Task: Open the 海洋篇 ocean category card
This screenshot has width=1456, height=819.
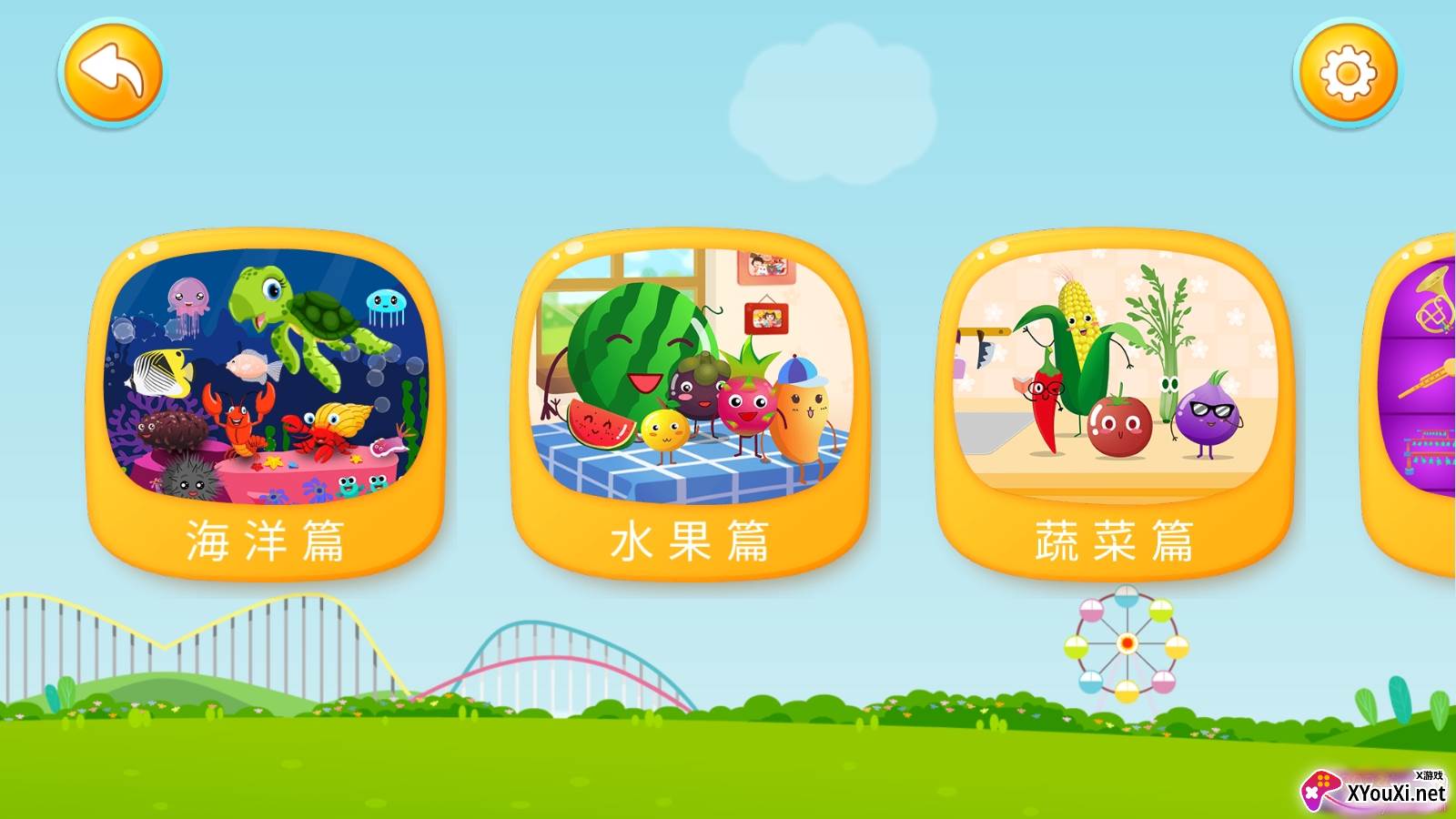Action: (265, 400)
